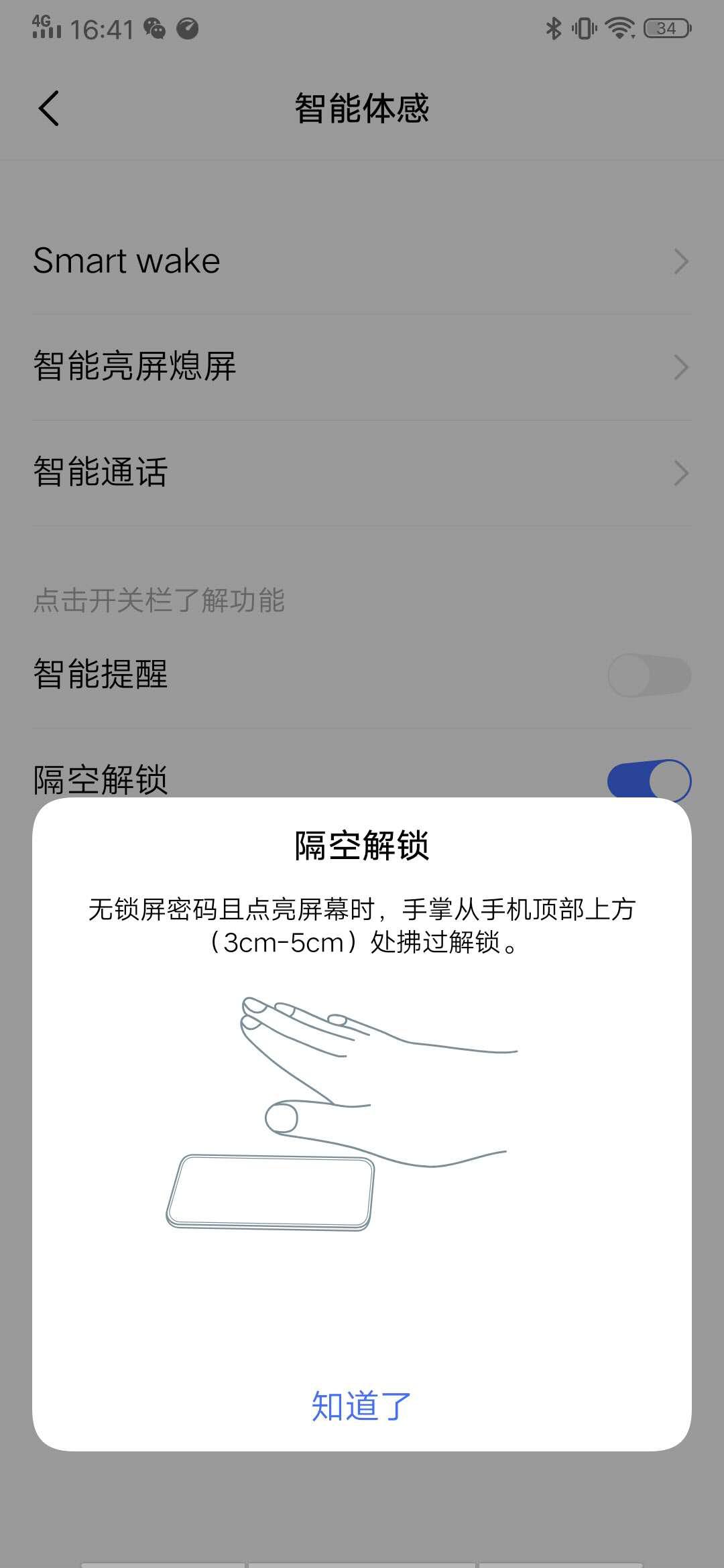Viewport: 724px width, 1568px height.
Task: Open 智能亮屏熄屏 via its chevron
Action: [x=680, y=367]
